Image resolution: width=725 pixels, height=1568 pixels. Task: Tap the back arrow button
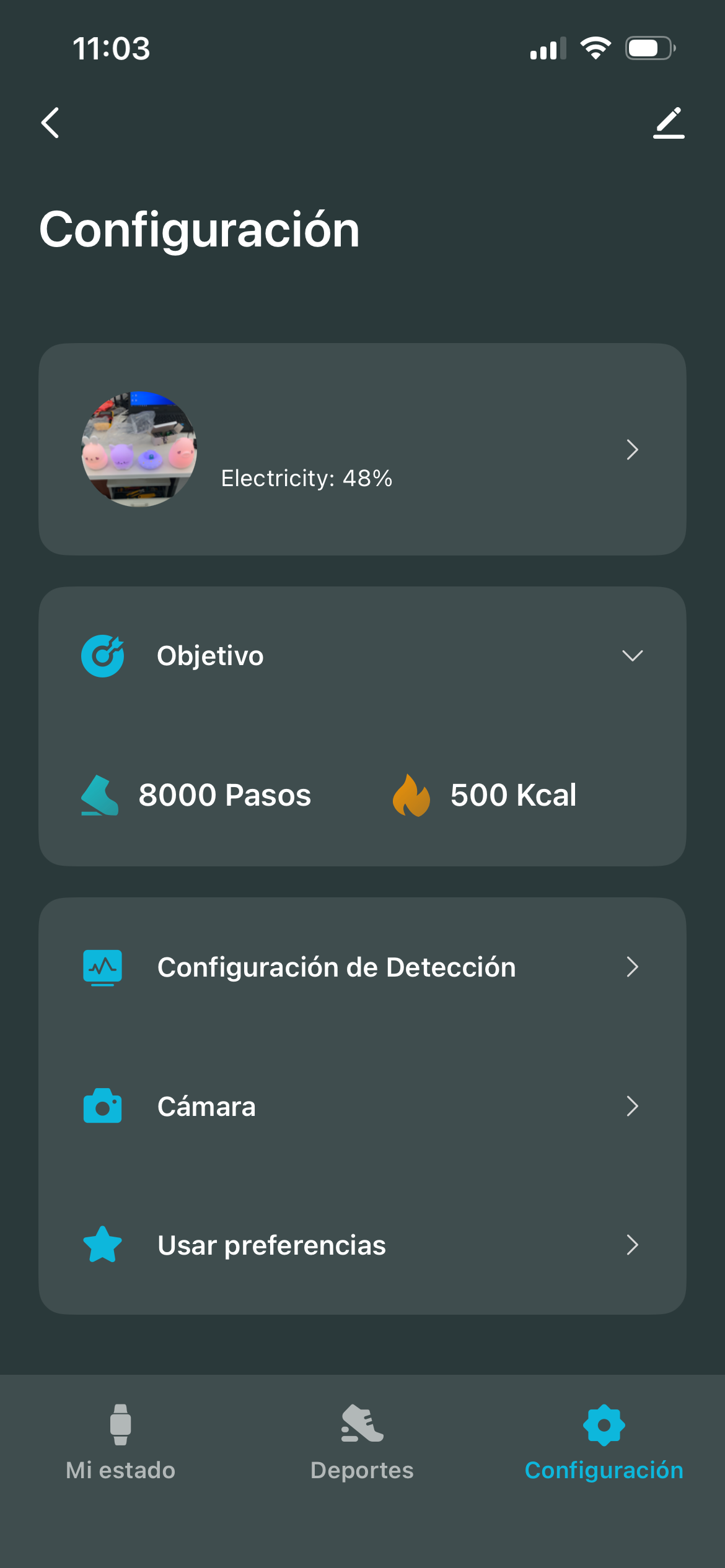(x=51, y=122)
